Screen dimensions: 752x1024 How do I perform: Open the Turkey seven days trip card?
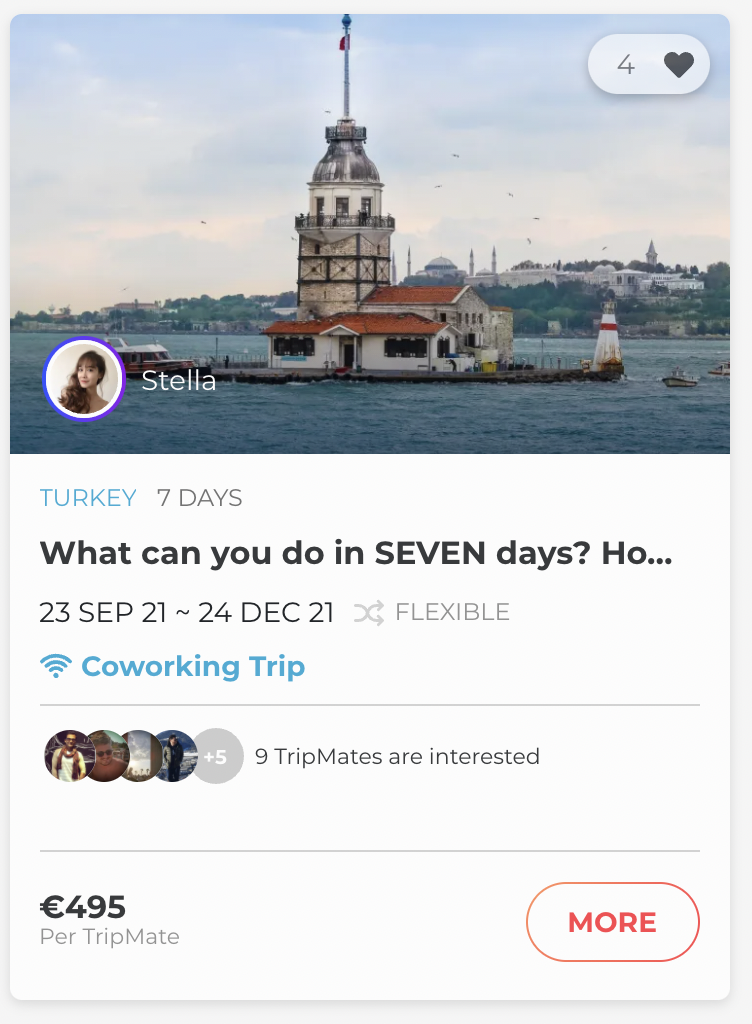coord(355,553)
